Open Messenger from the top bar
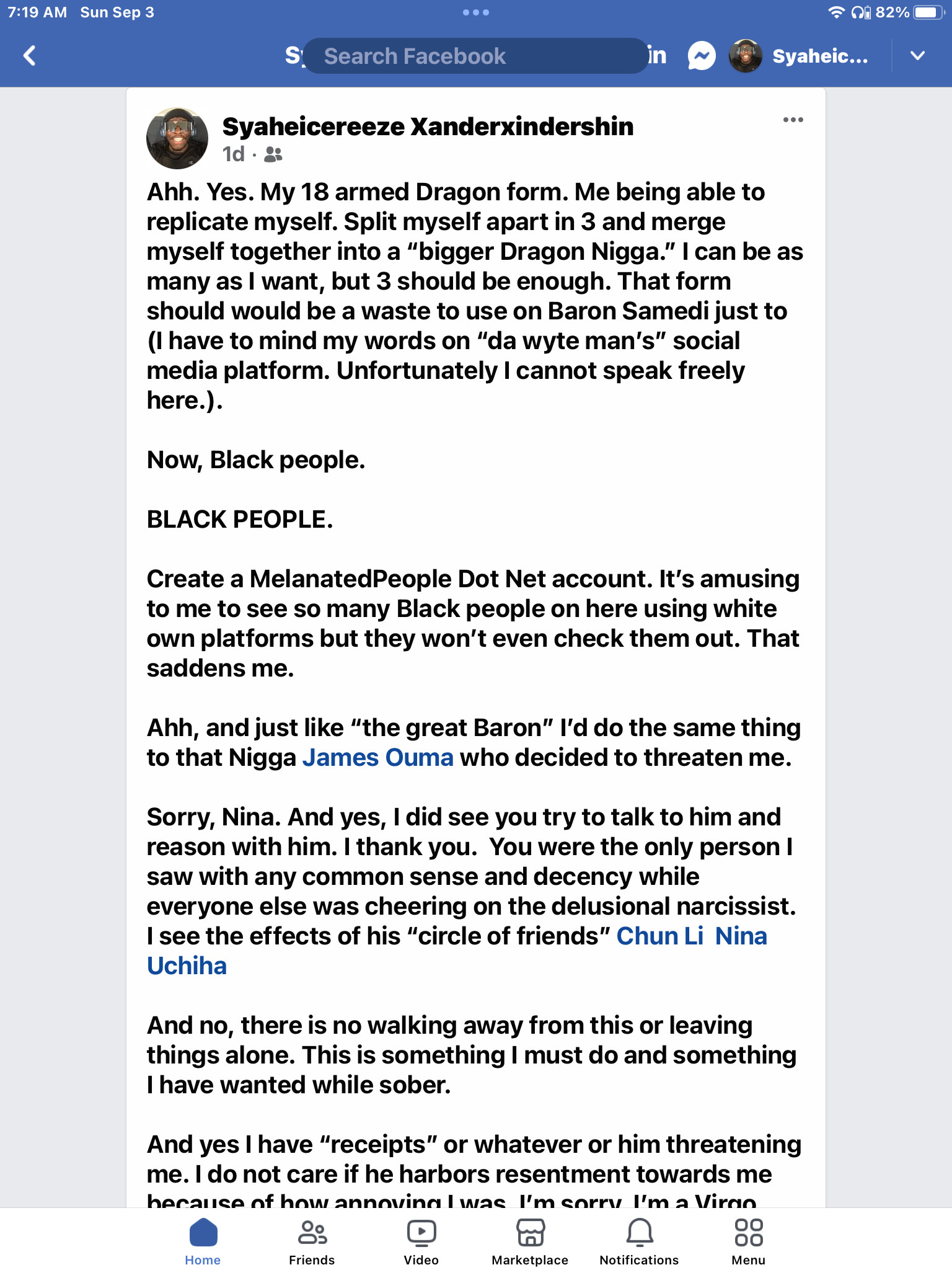The width and height of the screenshot is (952, 1270). pyautogui.click(x=702, y=56)
